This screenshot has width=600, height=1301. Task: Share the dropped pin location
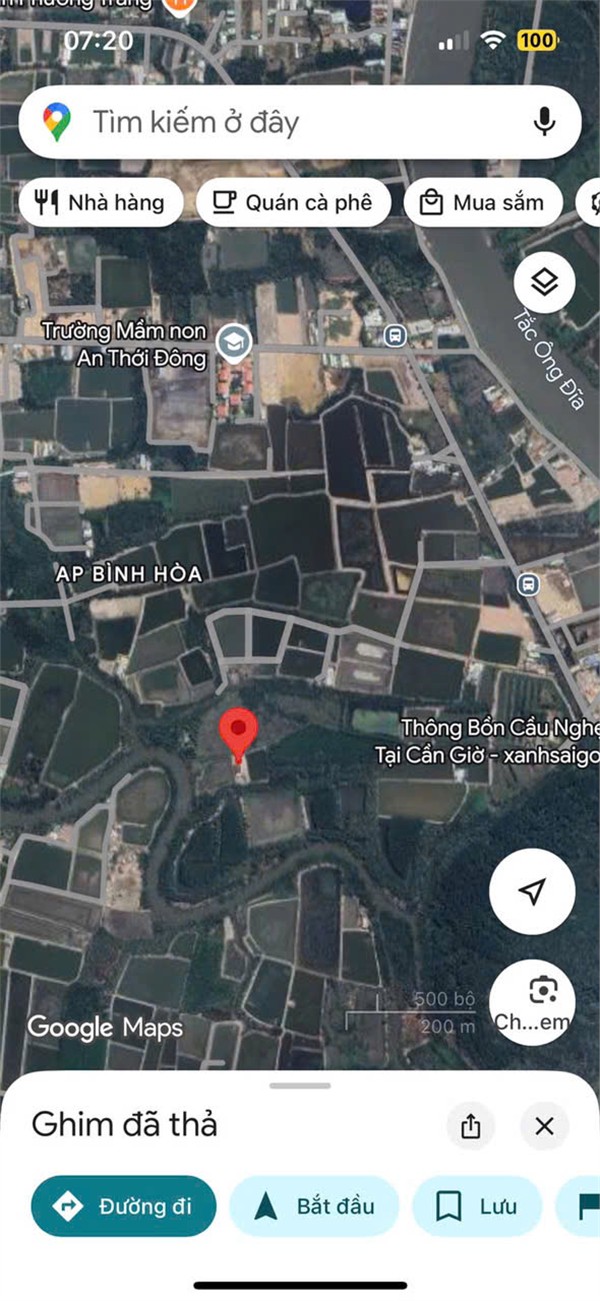(471, 1127)
